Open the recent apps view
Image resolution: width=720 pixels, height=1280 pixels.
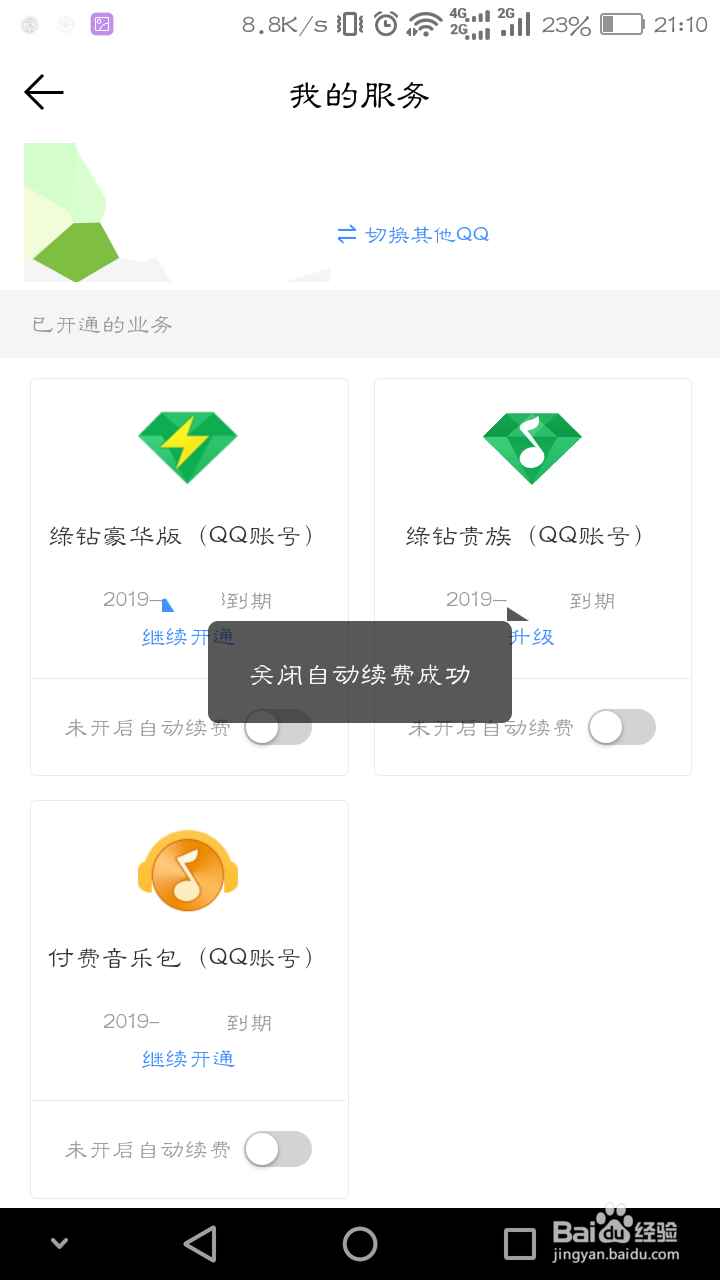tap(520, 1244)
